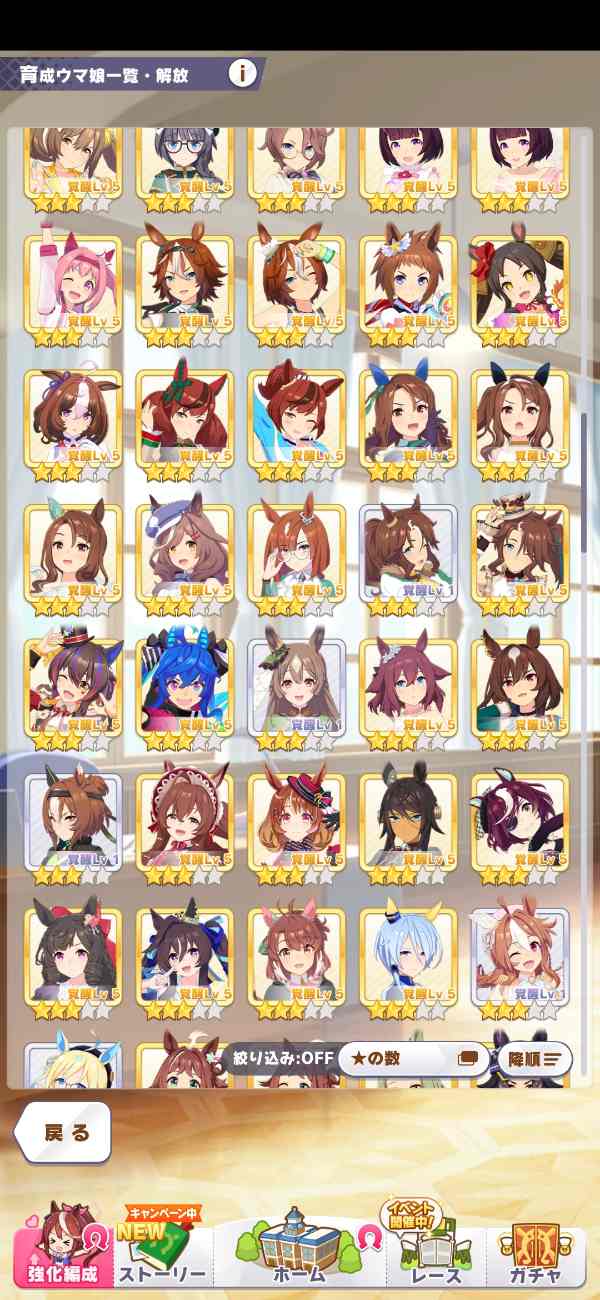Tap the 戻る back button
600x1300 pixels.
pyautogui.click(x=65, y=1132)
